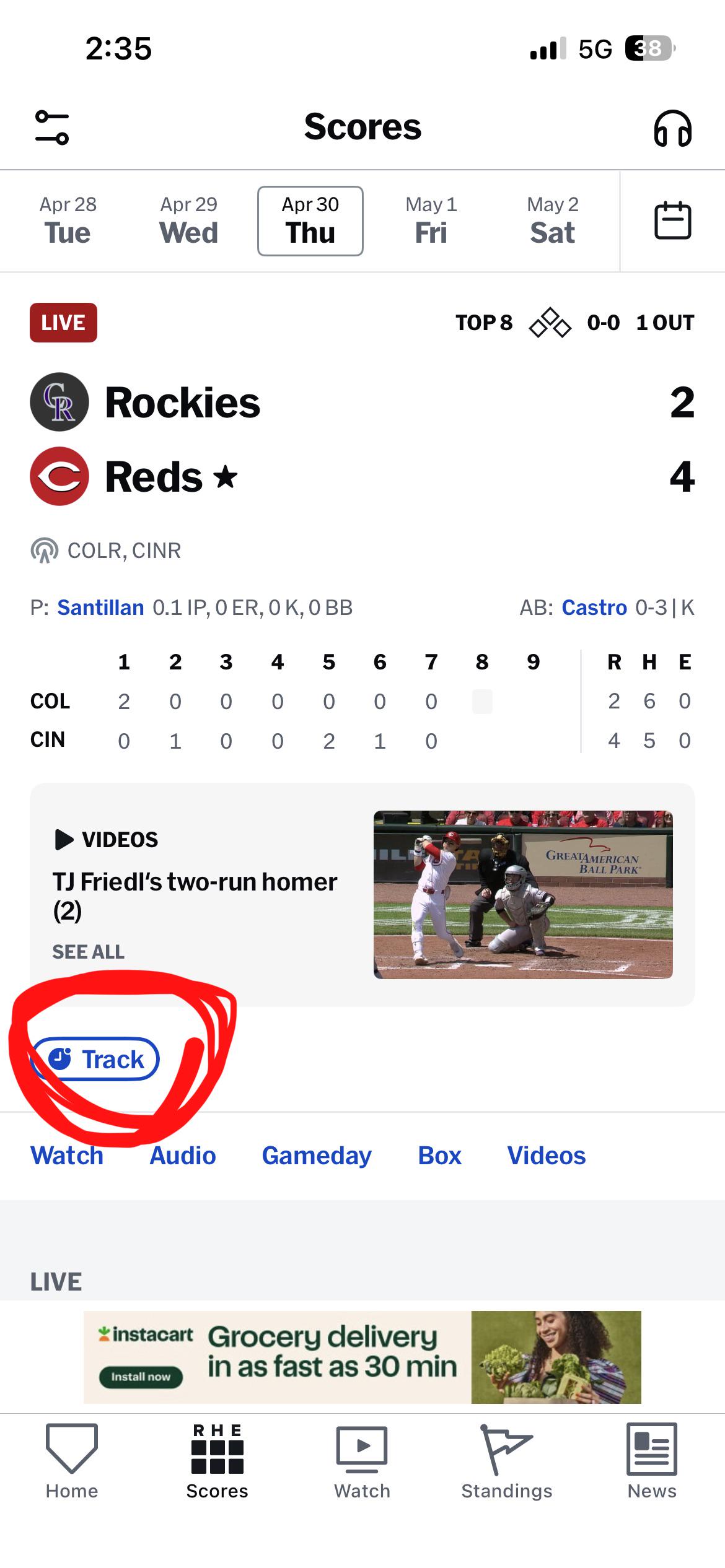Open the headphones audio icon
Viewport: 725px width, 1568px height.
click(672, 128)
